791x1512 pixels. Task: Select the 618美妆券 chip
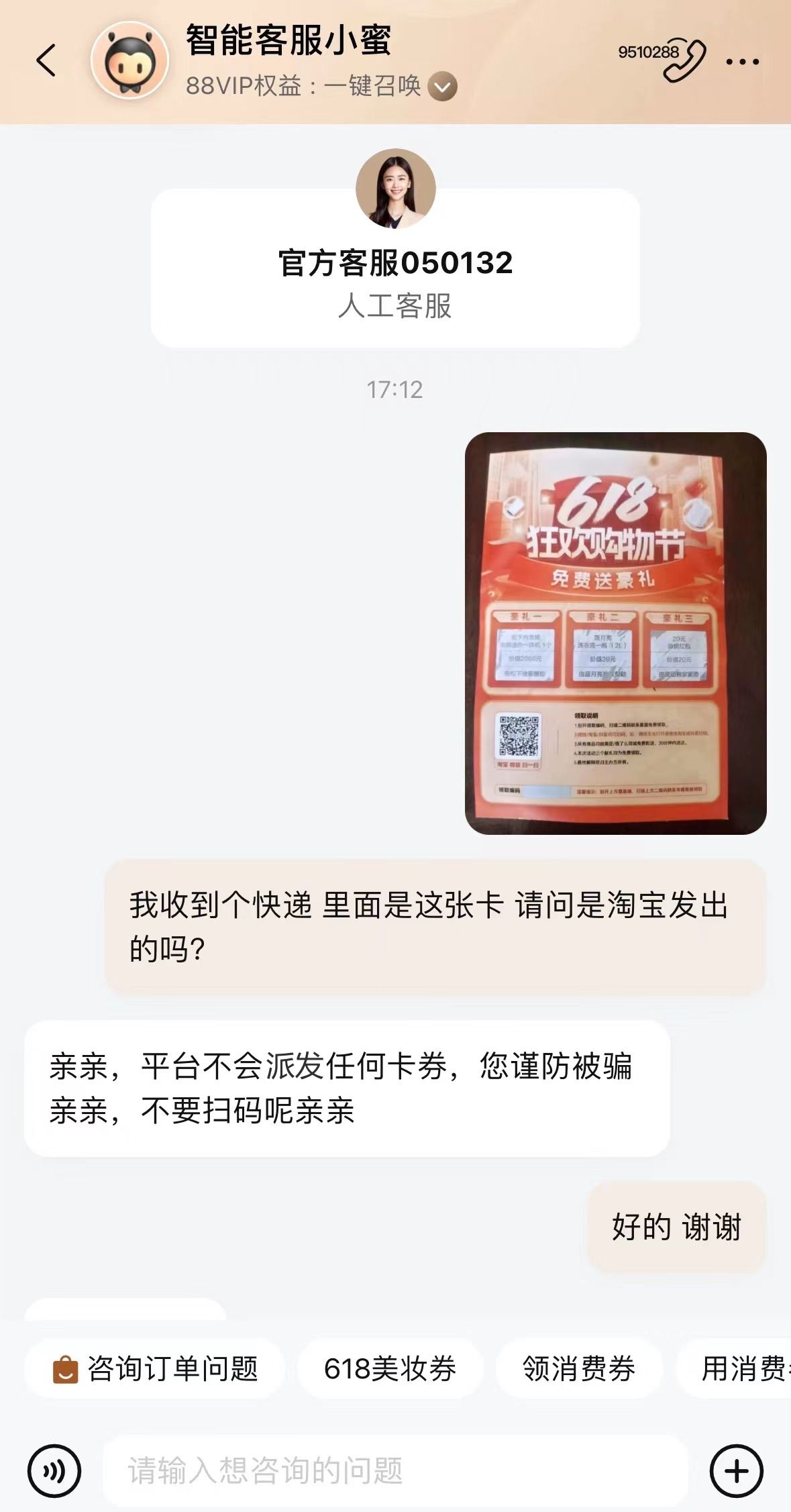(x=390, y=1369)
